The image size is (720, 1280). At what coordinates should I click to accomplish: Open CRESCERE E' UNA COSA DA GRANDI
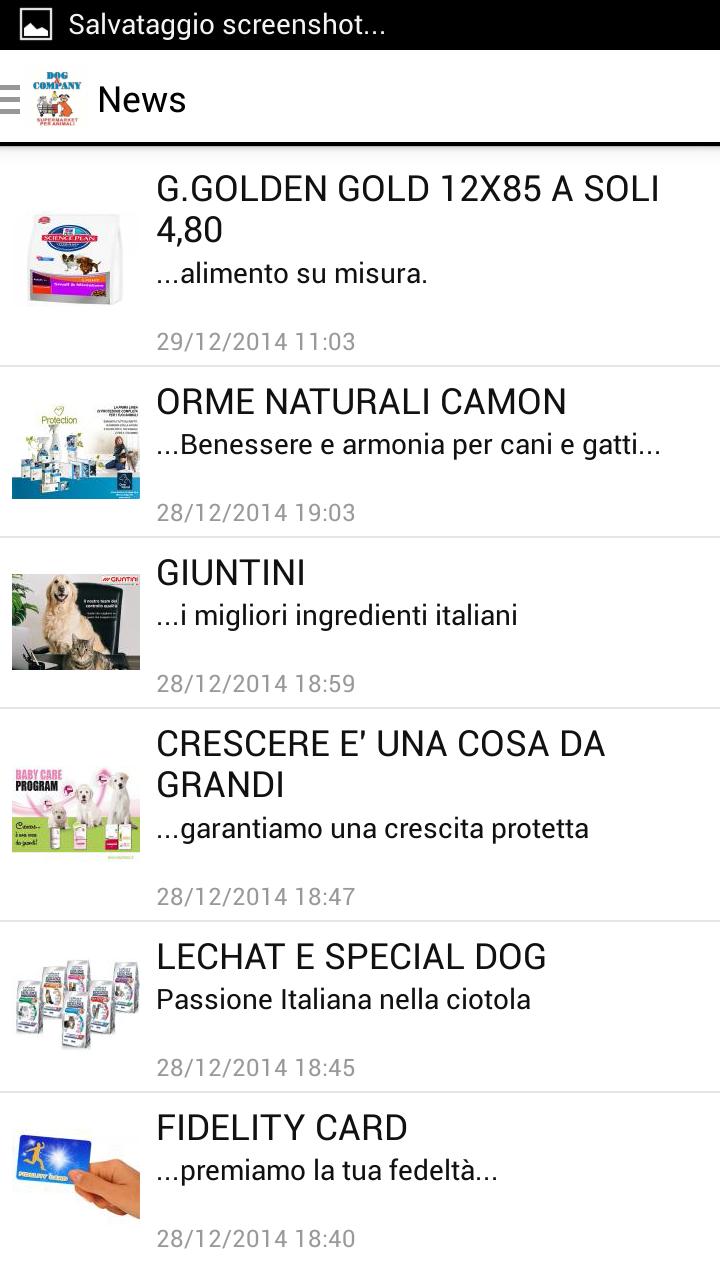pos(380,765)
